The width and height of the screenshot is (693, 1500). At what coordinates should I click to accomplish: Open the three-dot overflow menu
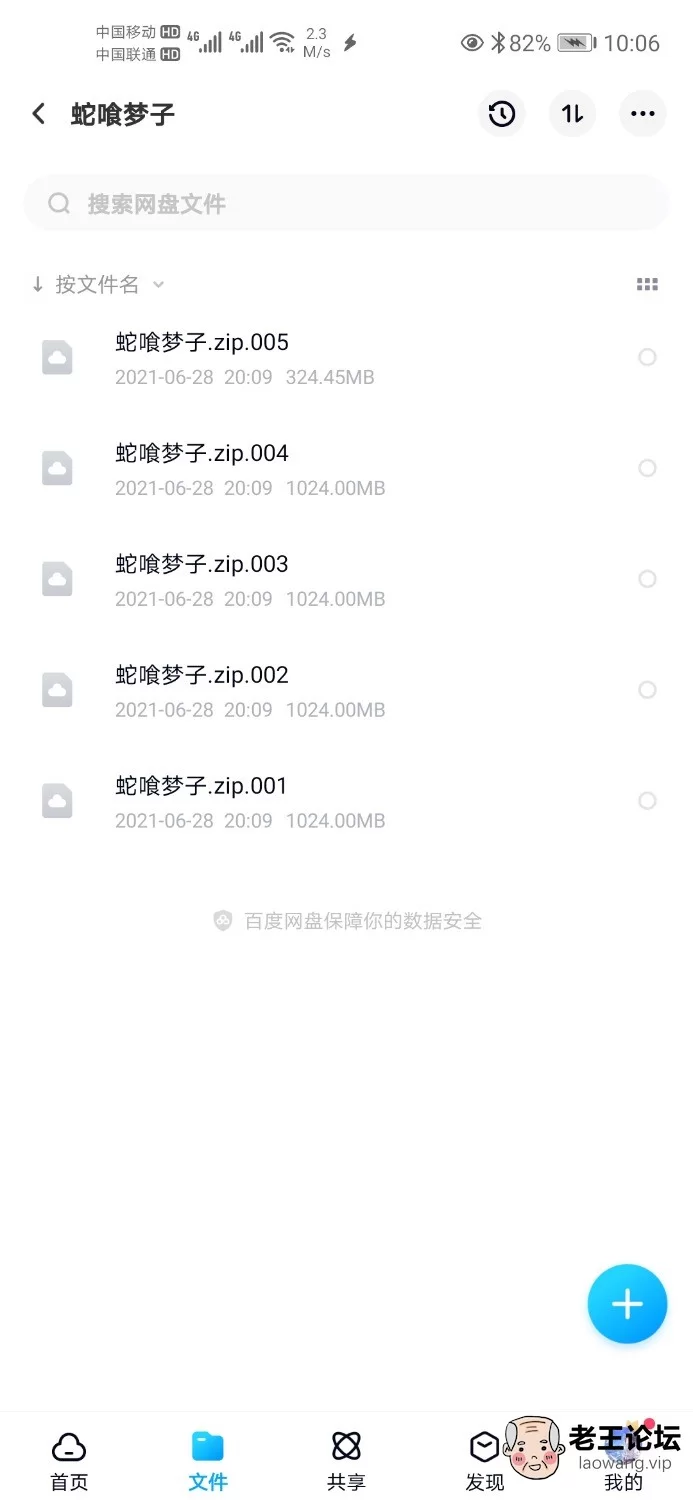642,114
